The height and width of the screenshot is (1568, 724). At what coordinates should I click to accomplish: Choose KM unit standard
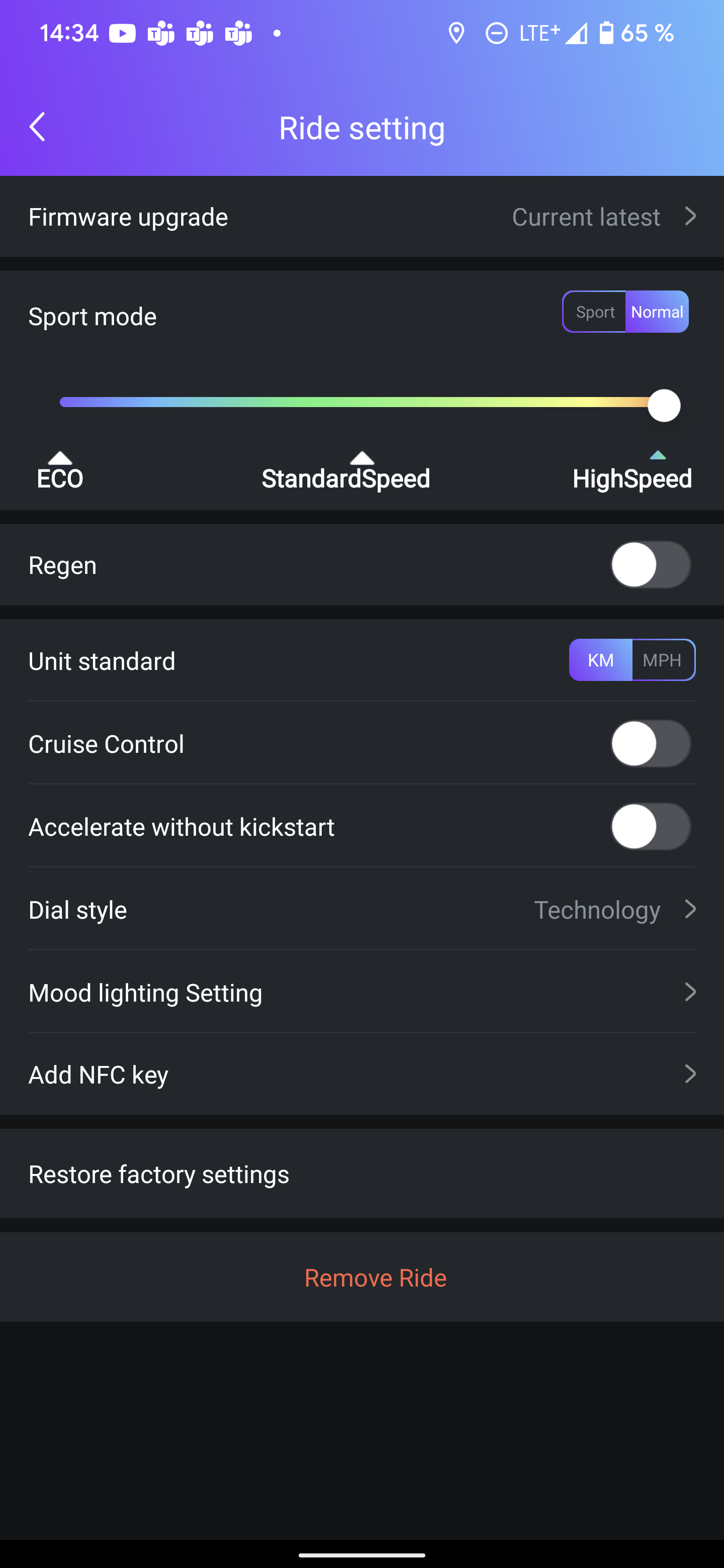(600, 660)
